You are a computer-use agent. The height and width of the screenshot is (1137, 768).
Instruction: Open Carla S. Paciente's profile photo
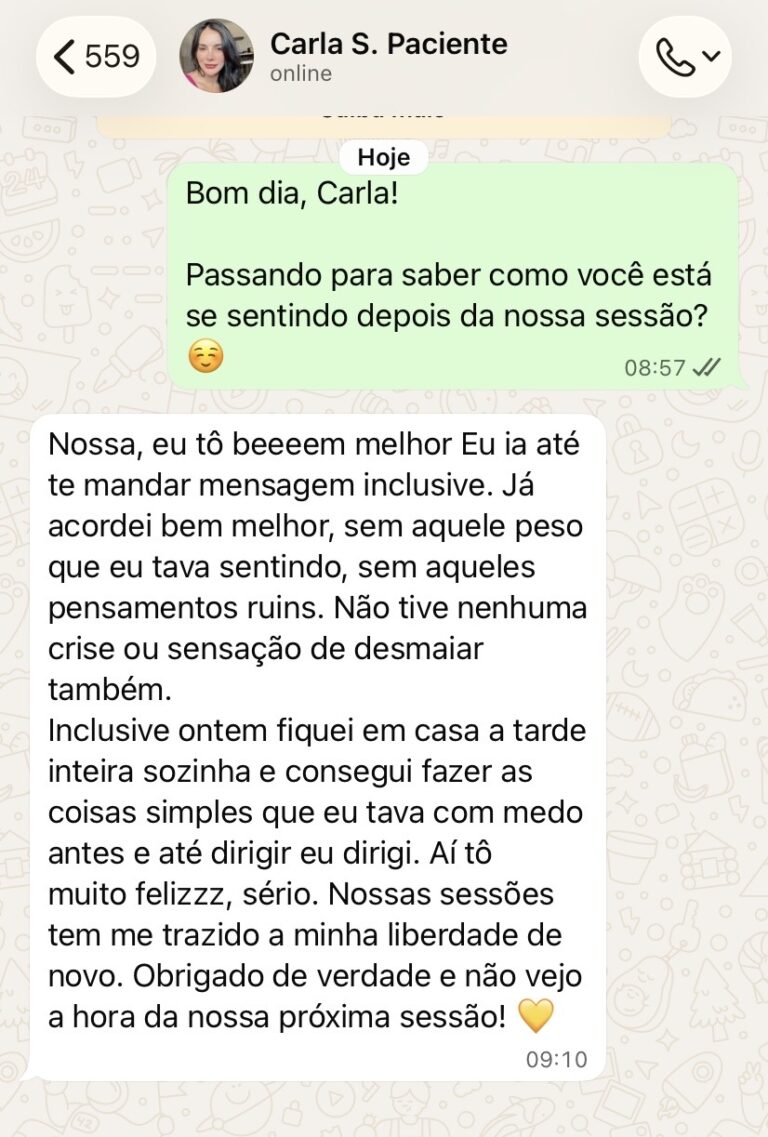click(x=216, y=57)
